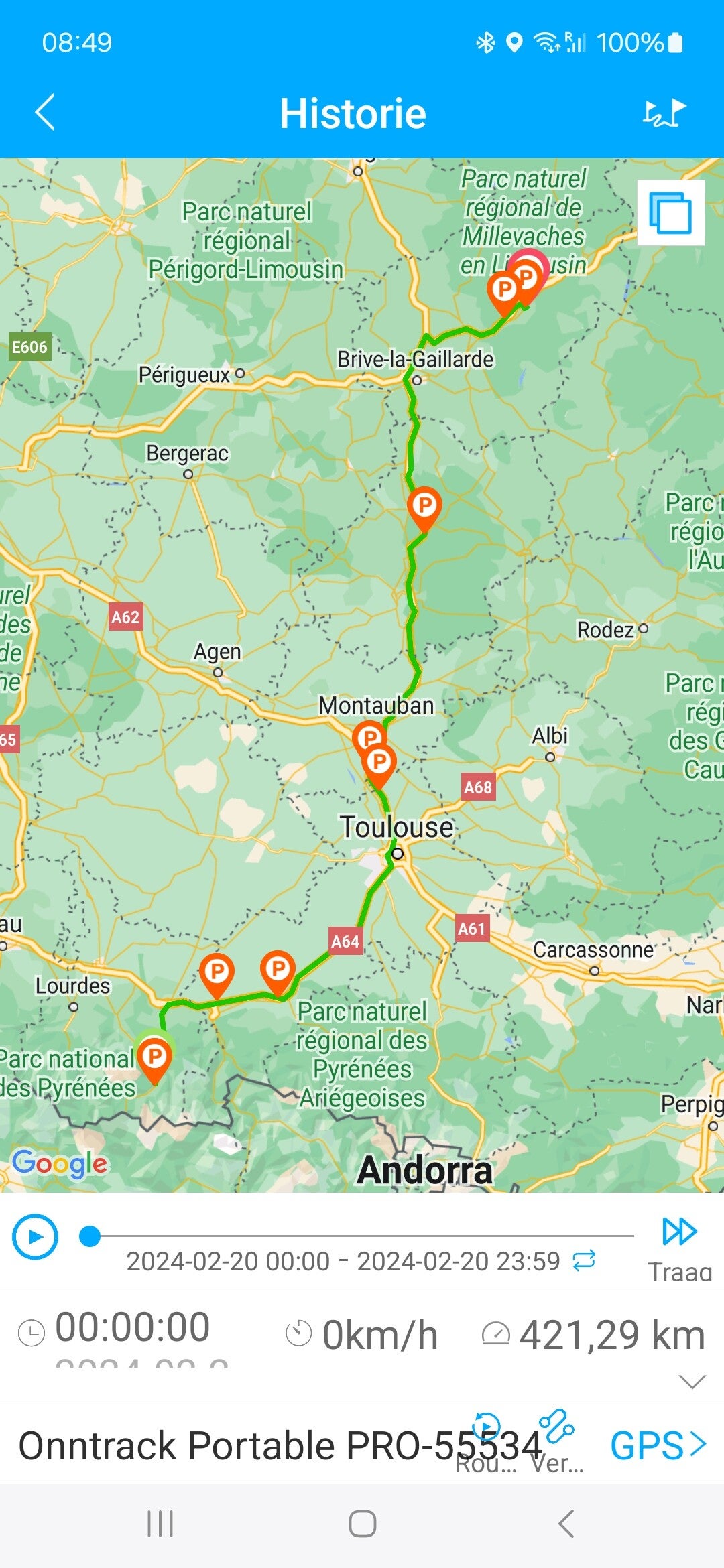
Task: Change playback speed from Traag
Action: (x=679, y=1246)
